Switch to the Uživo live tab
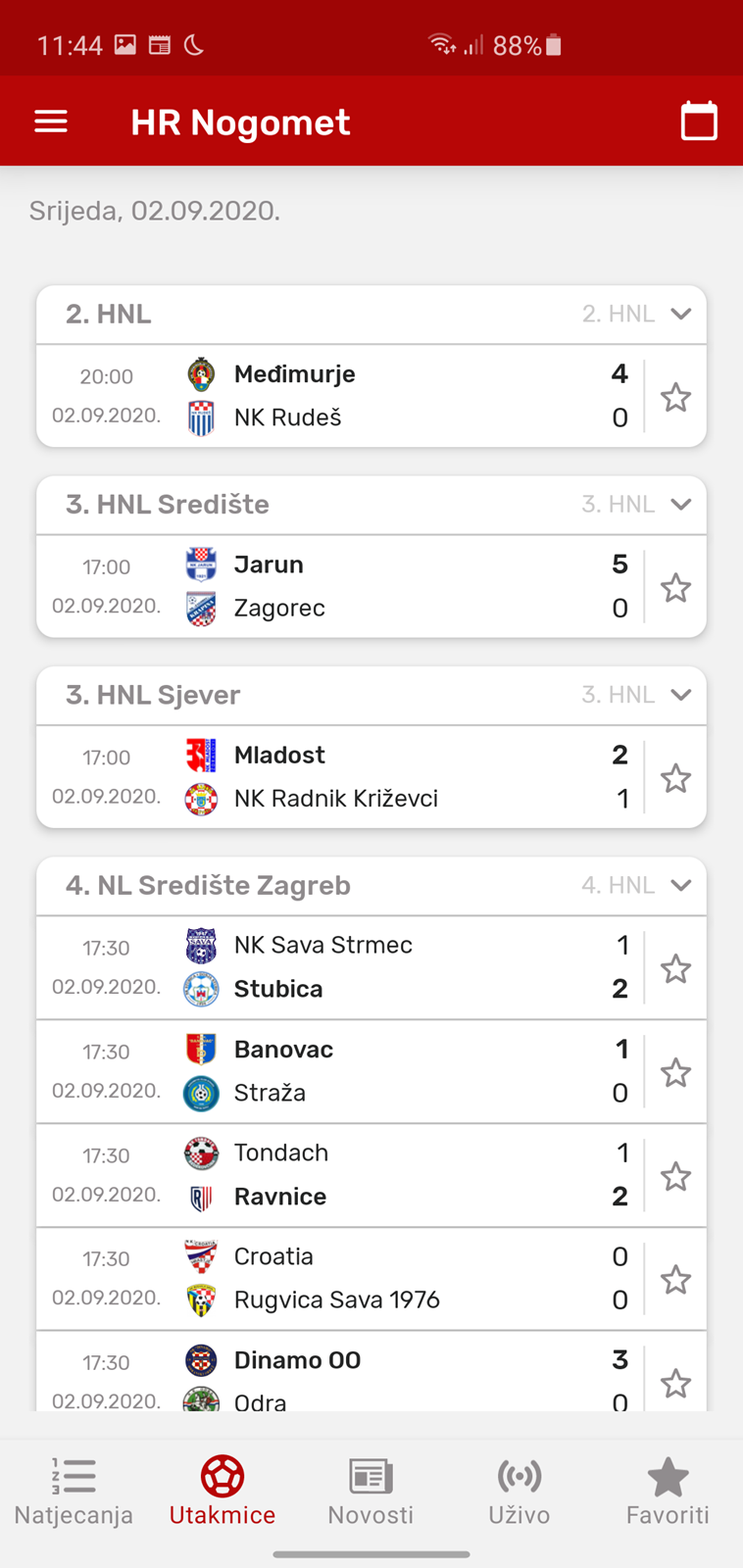Viewport: 743px width, 1568px height. click(520, 1493)
